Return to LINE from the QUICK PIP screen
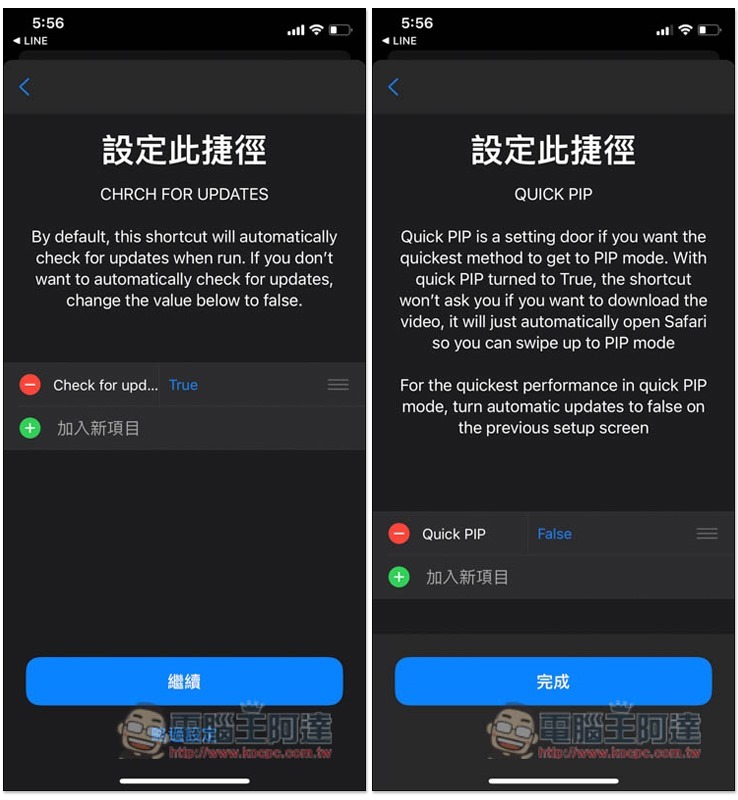This screenshot has height=800, width=738. (400, 41)
